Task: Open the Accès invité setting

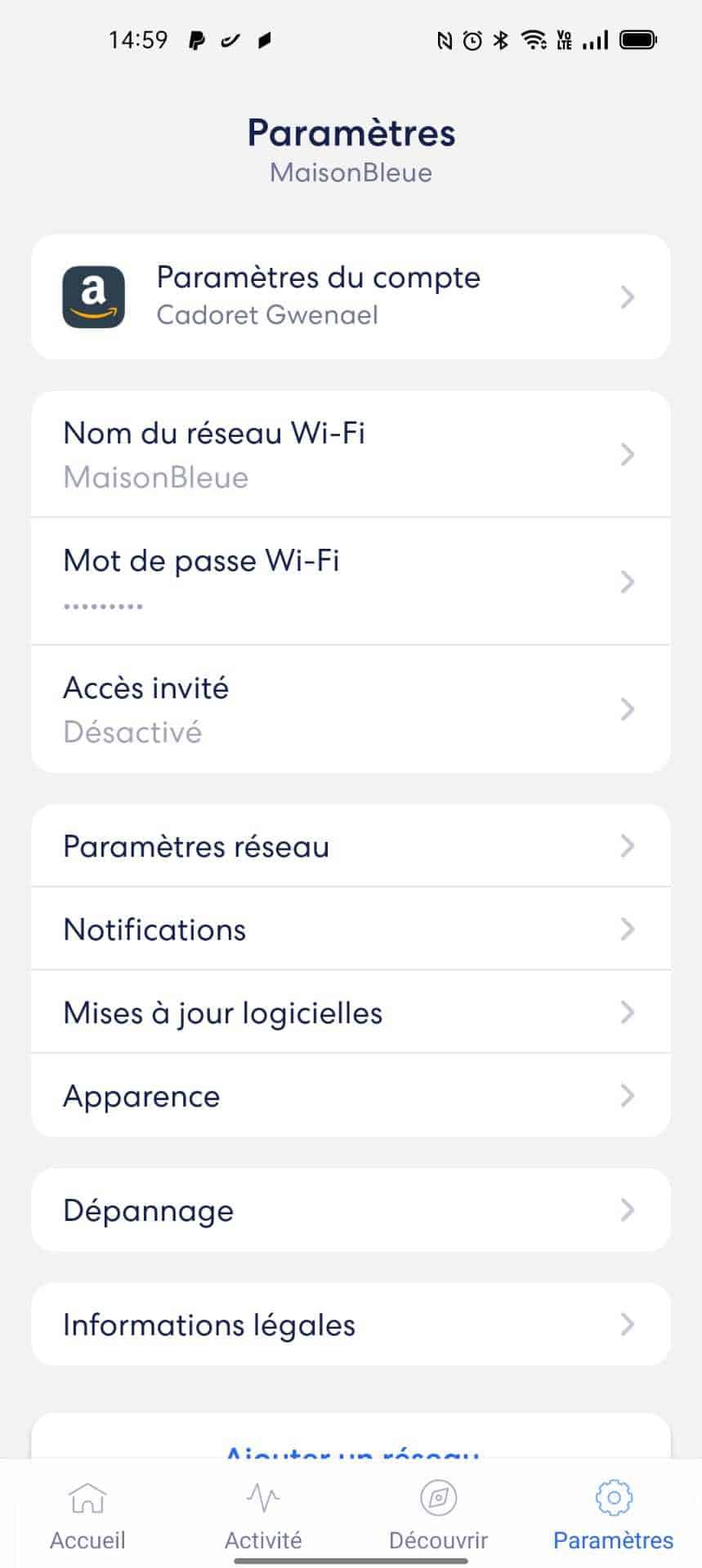Action: (x=351, y=709)
